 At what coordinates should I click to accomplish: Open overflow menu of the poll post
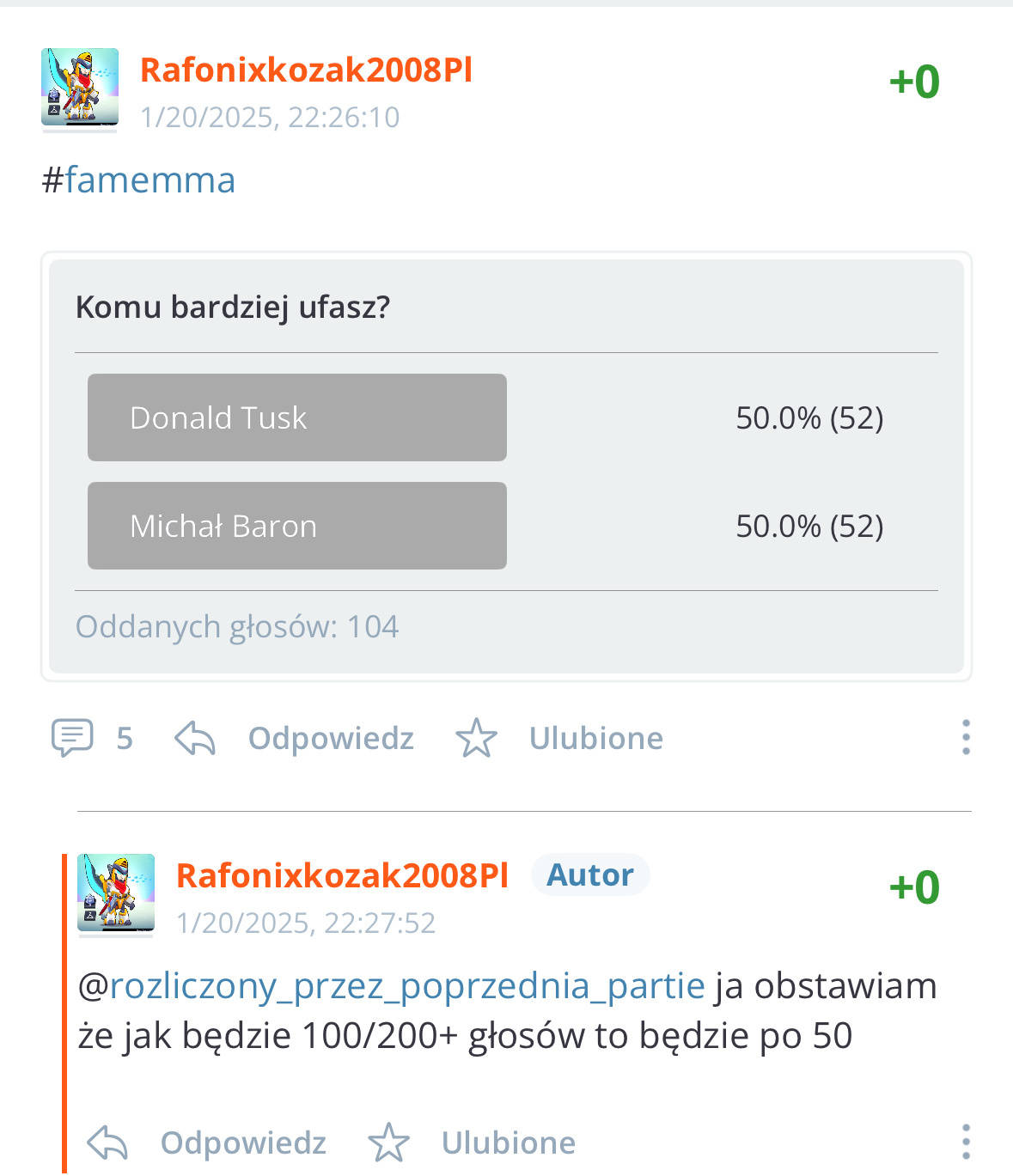coord(966,738)
